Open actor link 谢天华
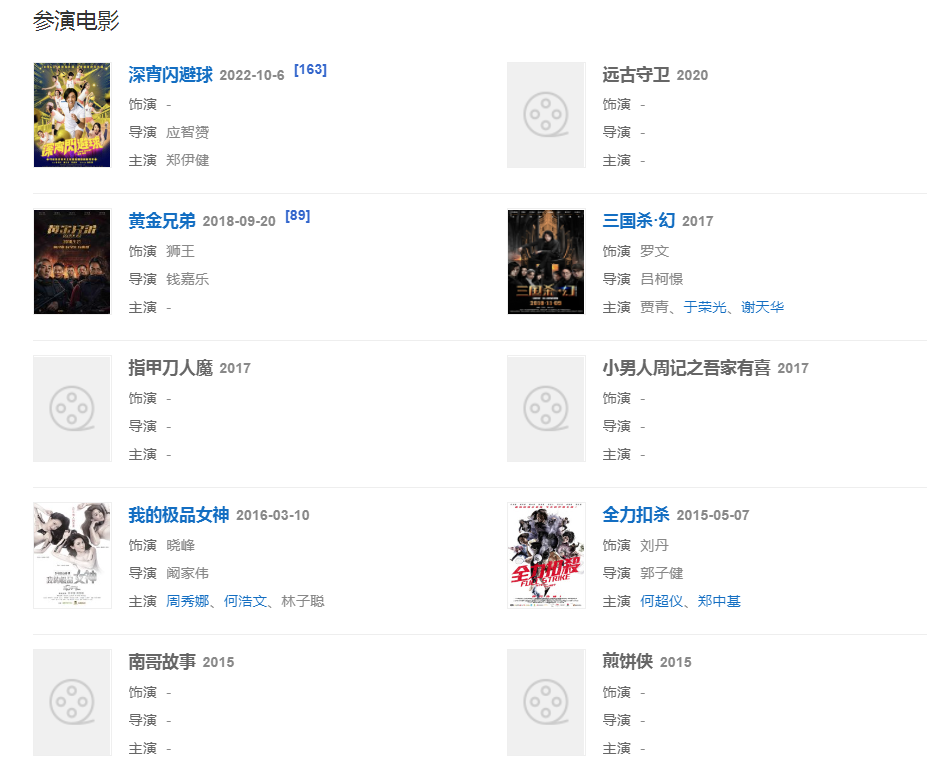Screen dimensions: 927x776 (762, 307)
